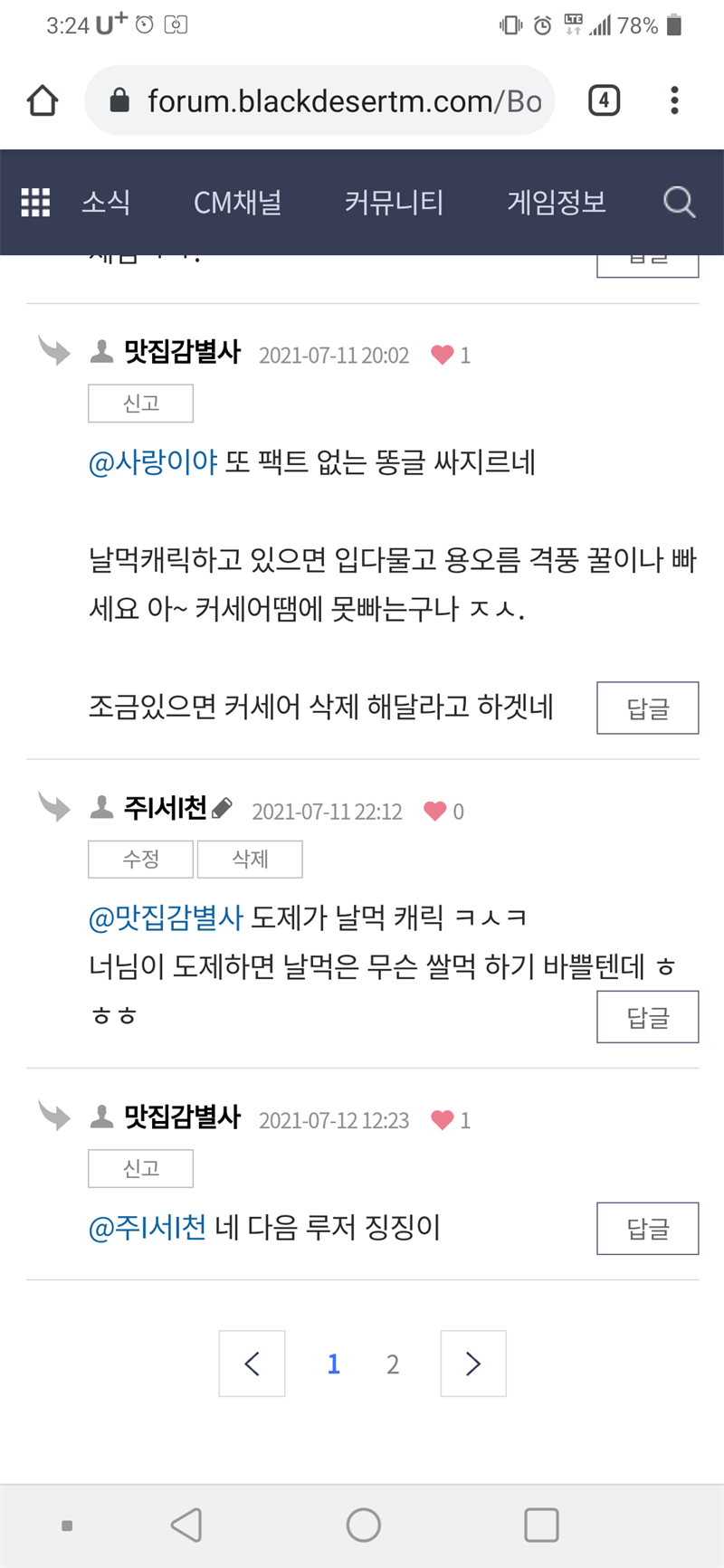Open the browser overflow menu

click(674, 100)
